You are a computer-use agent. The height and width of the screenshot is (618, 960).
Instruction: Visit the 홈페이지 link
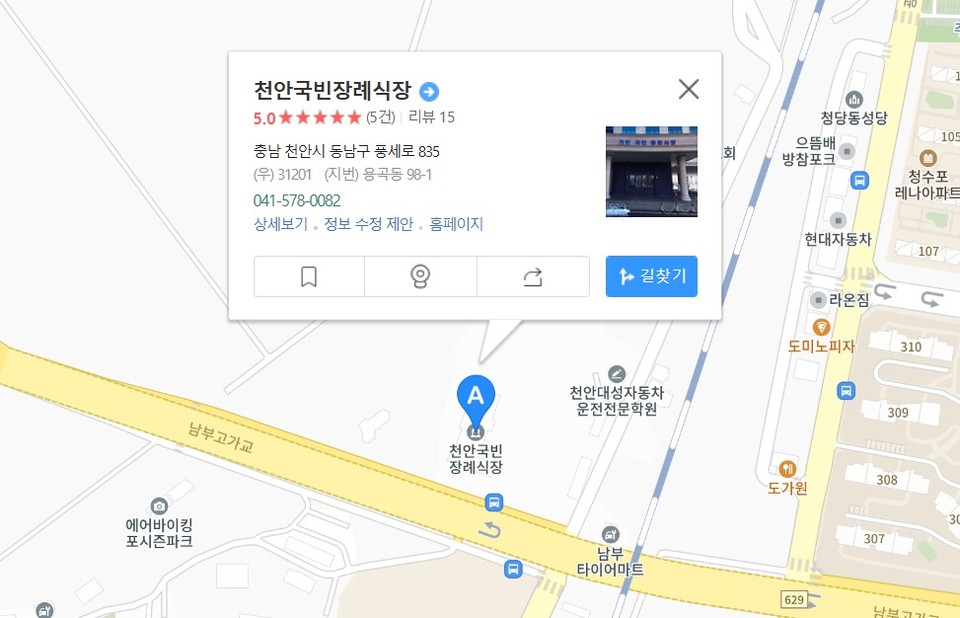tap(456, 224)
